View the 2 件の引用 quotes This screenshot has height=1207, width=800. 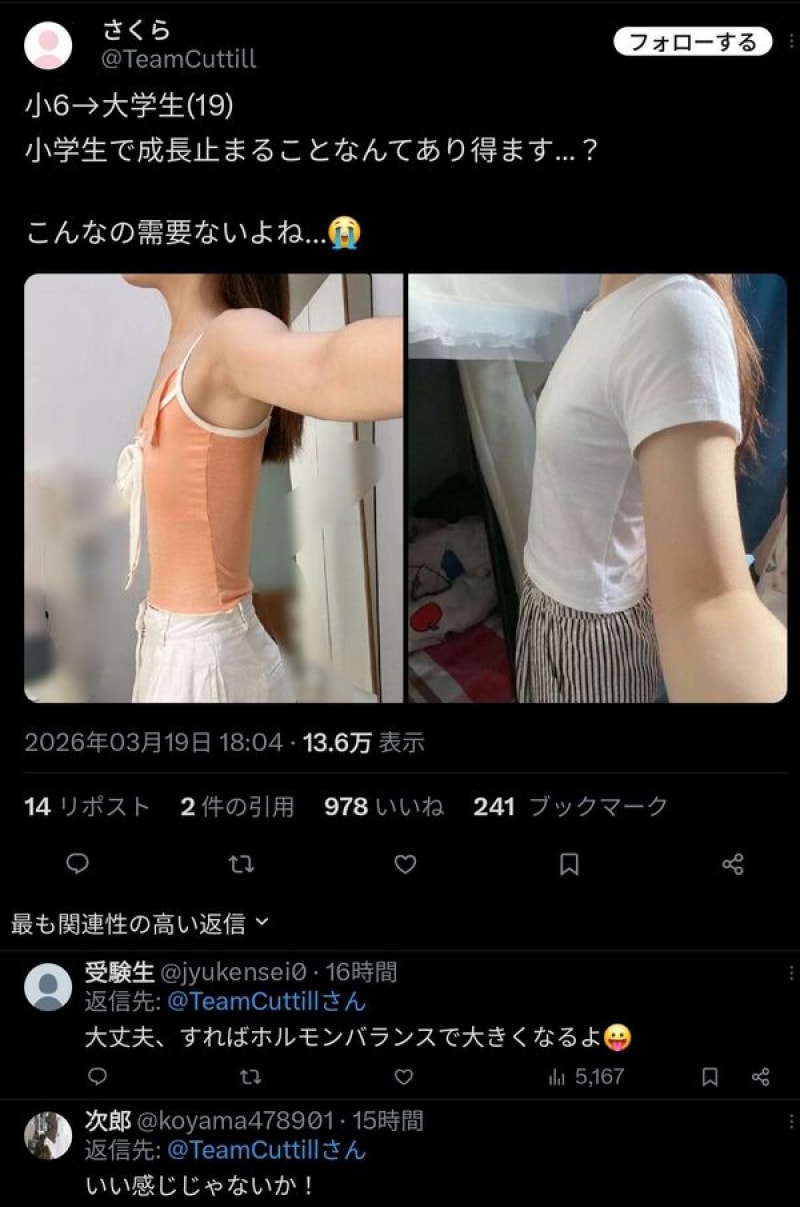[x=237, y=807]
